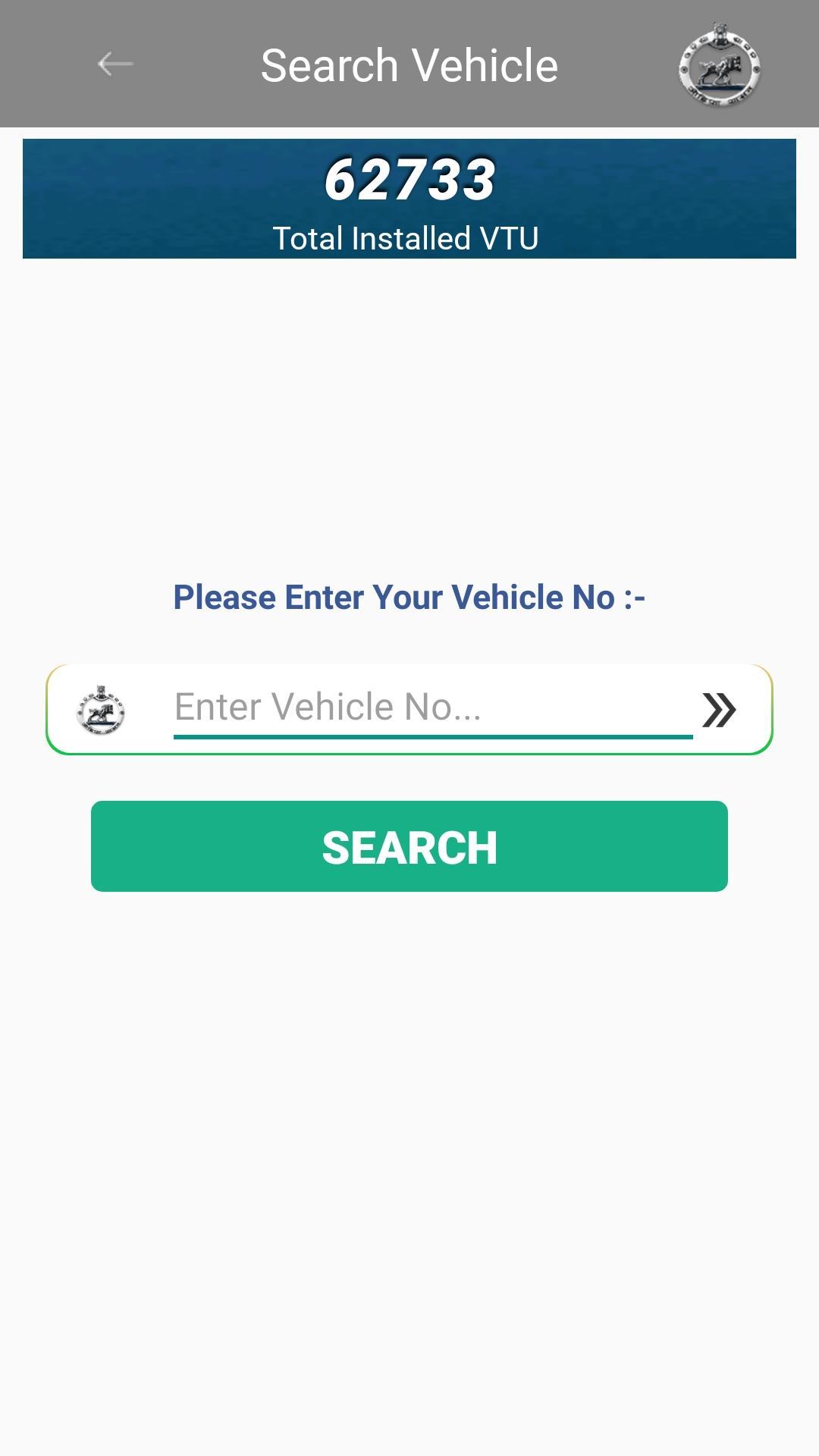The height and width of the screenshot is (1456, 819).
Task: Hit the green SEARCH button
Action: tap(409, 846)
